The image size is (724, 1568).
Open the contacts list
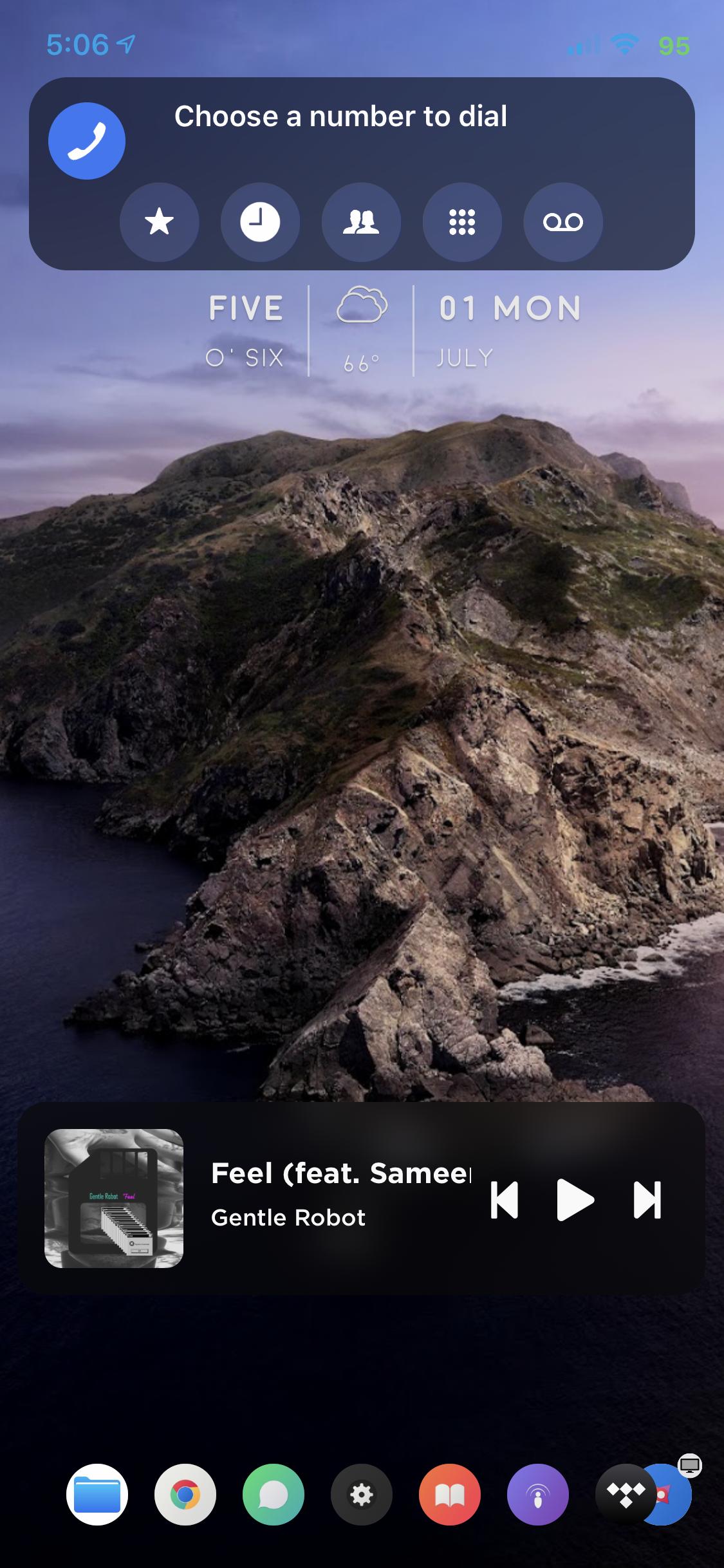tap(361, 222)
